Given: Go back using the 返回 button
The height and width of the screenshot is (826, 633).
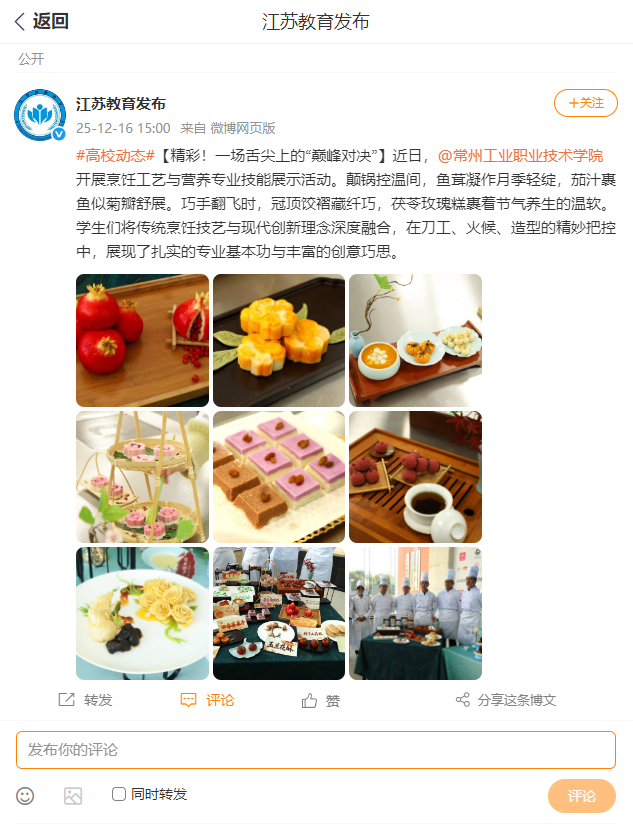Looking at the screenshot, I should (x=42, y=21).
